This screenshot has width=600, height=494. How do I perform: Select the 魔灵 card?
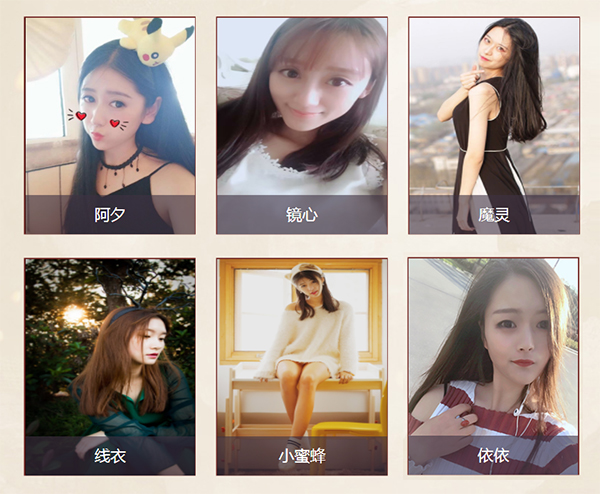(x=494, y=125)
